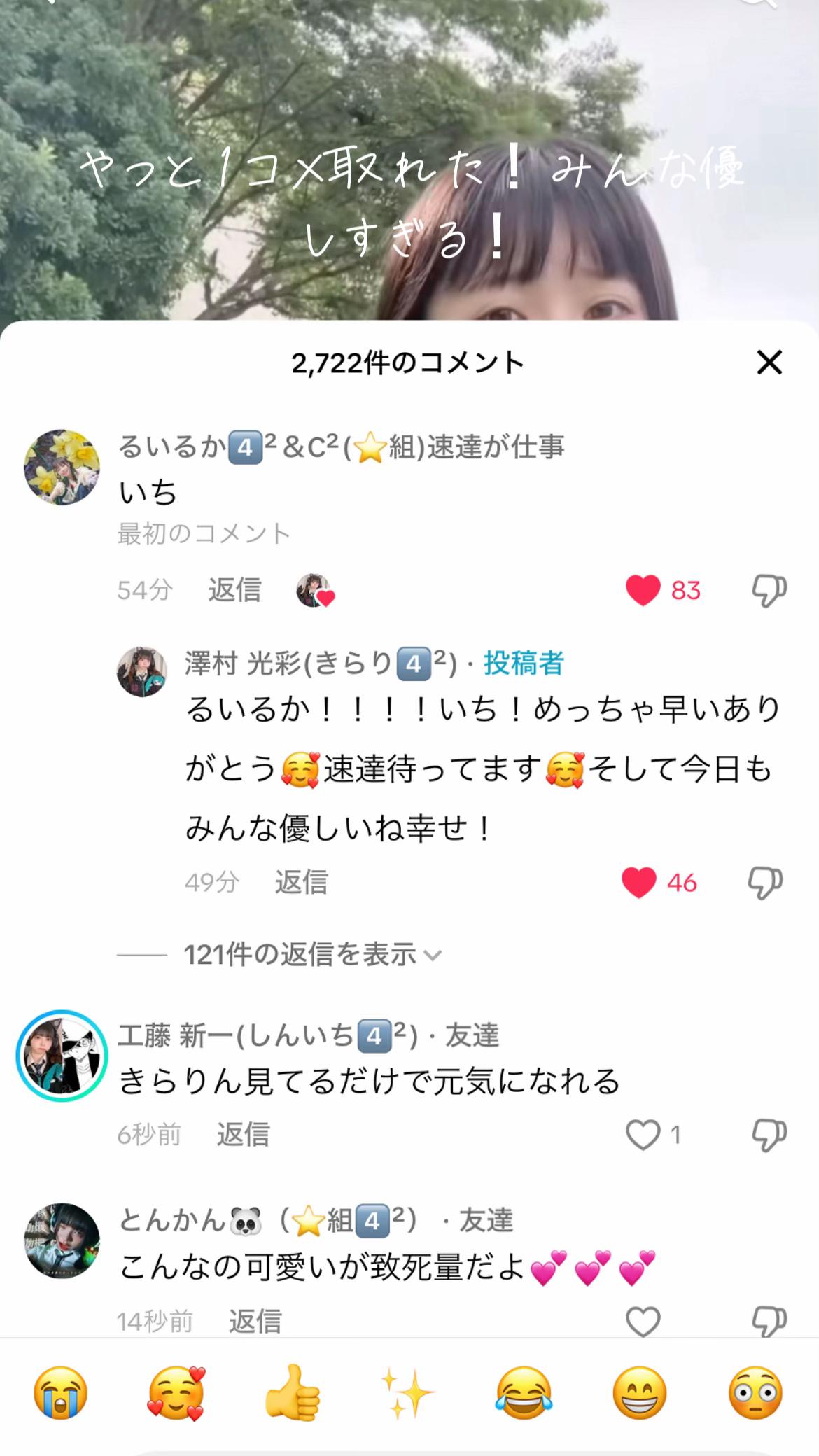Insert the sparkles emoji

pos(407,1393)
